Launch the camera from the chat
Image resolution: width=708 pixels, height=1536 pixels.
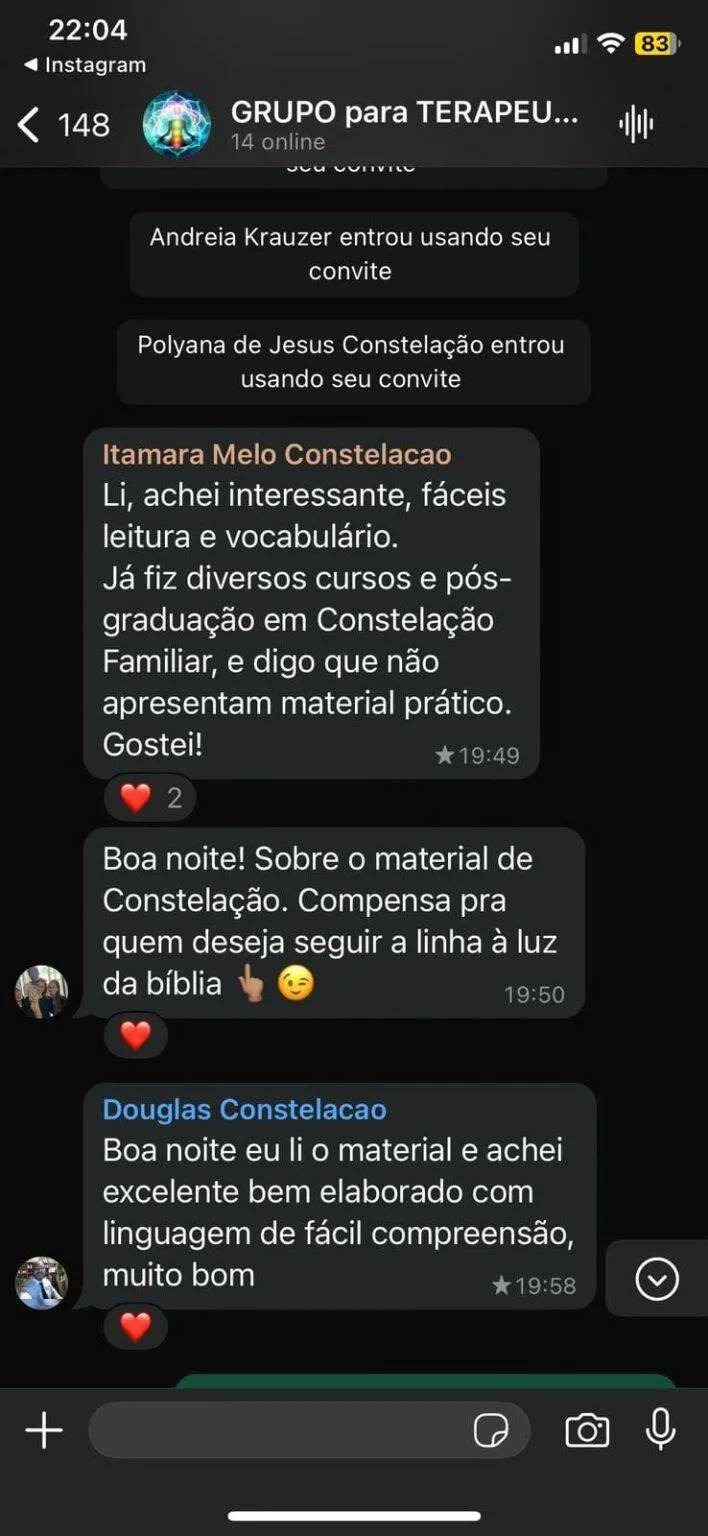click(587, 1430)
